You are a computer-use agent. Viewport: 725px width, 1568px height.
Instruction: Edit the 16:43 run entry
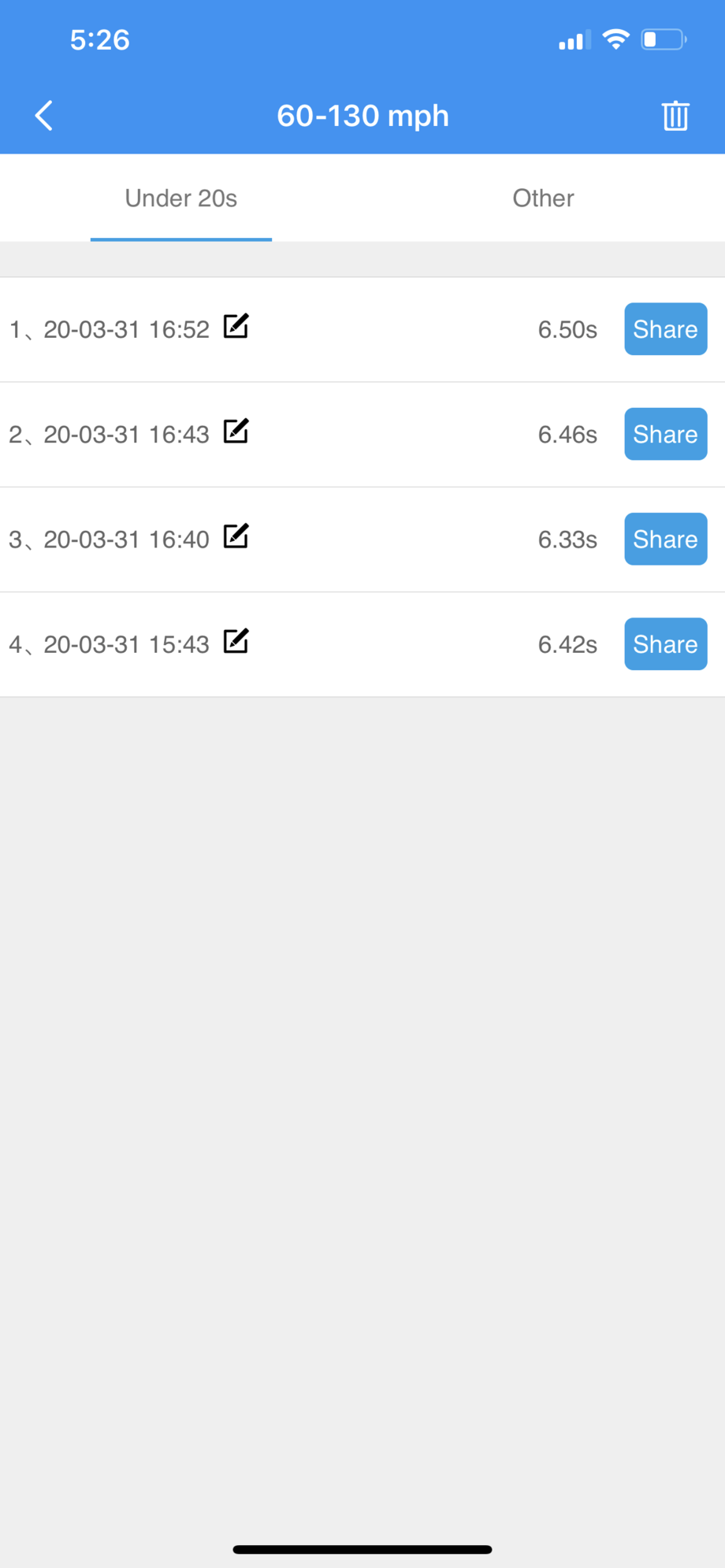click(x=236, y=432)
